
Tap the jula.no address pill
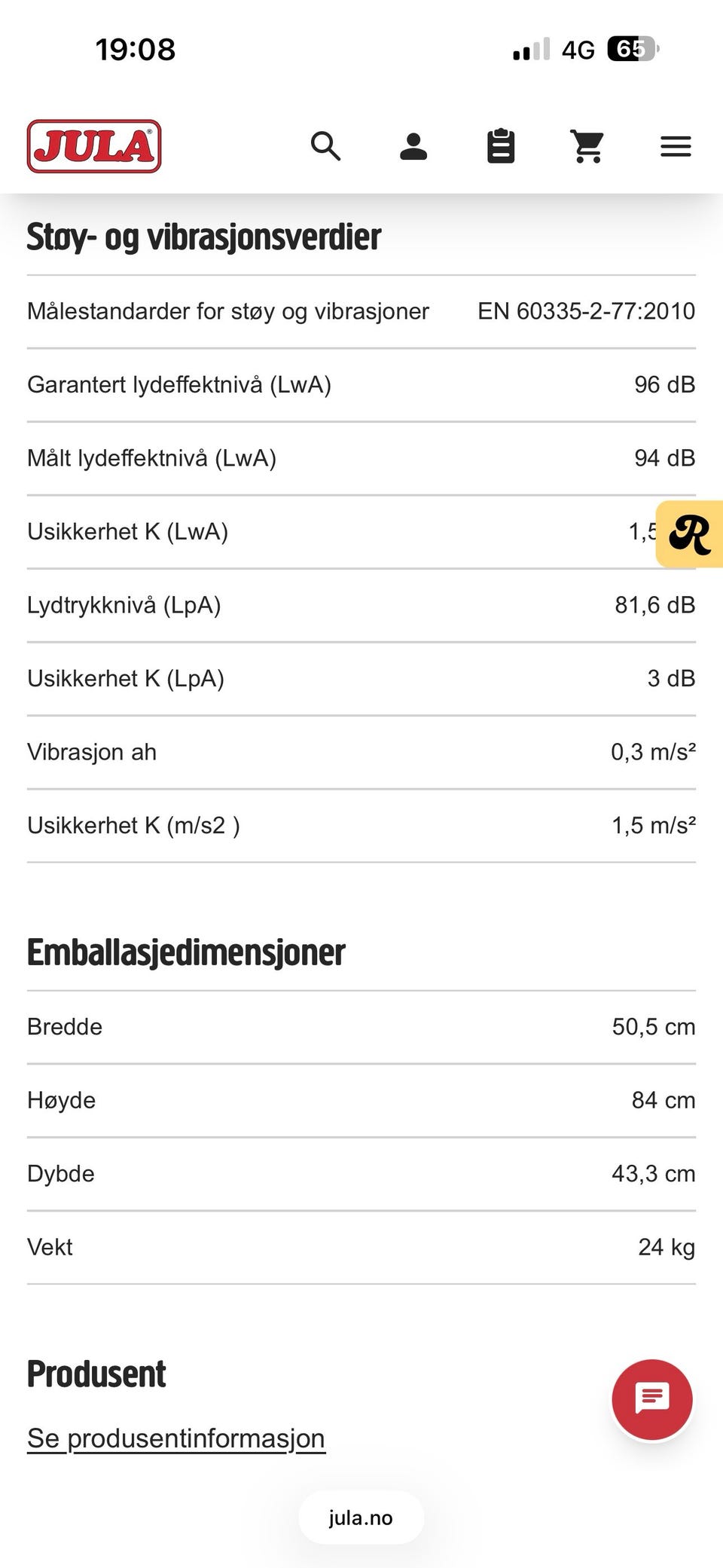(361, 1518)
